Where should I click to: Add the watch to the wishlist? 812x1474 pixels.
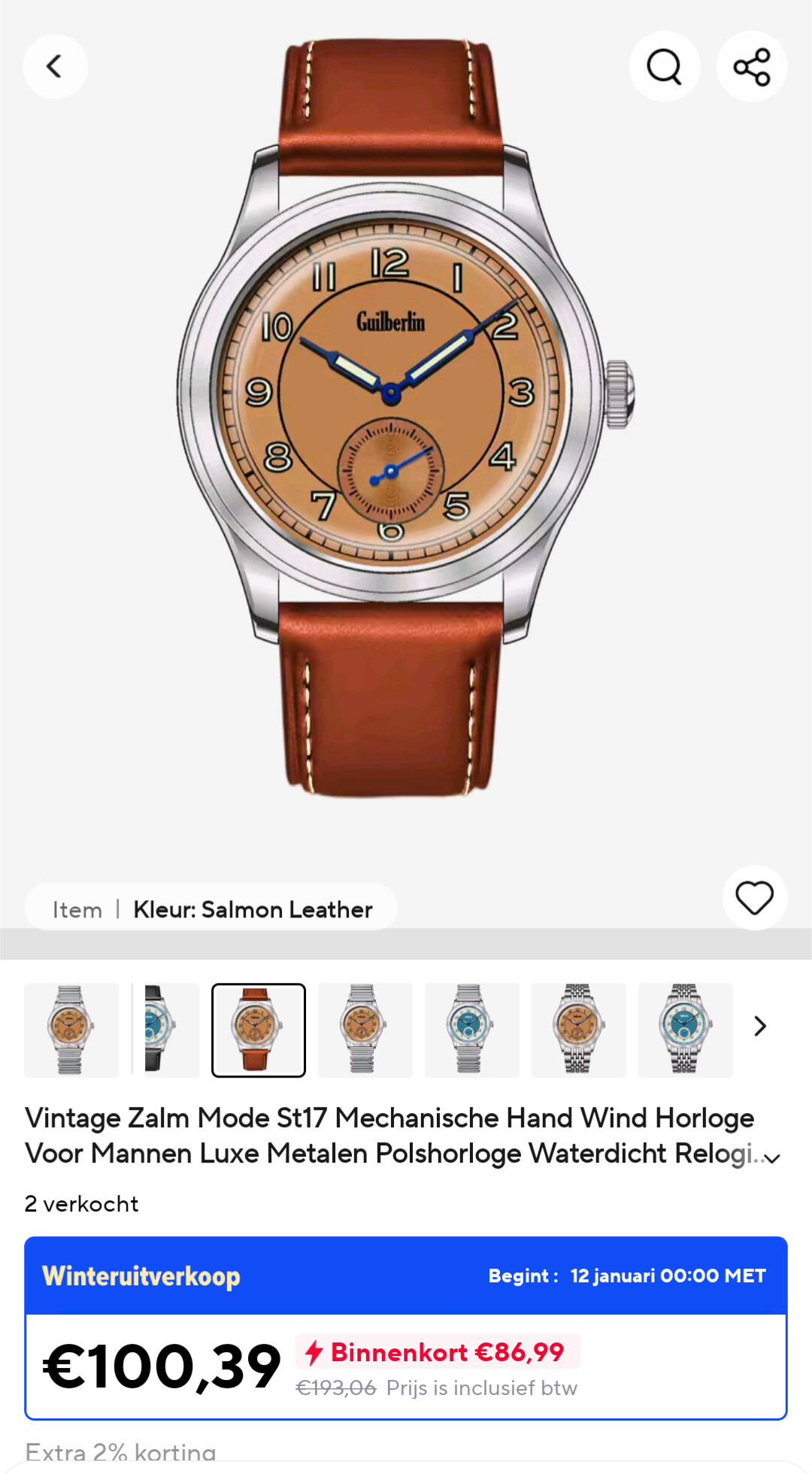pos(754,897)
